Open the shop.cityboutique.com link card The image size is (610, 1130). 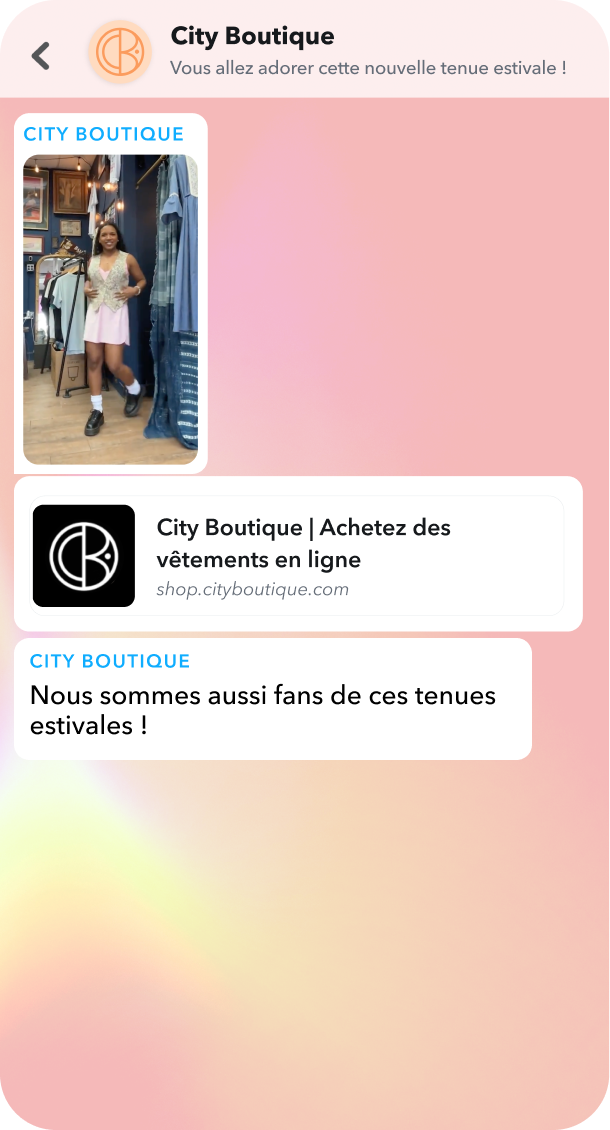click(298, 555)
